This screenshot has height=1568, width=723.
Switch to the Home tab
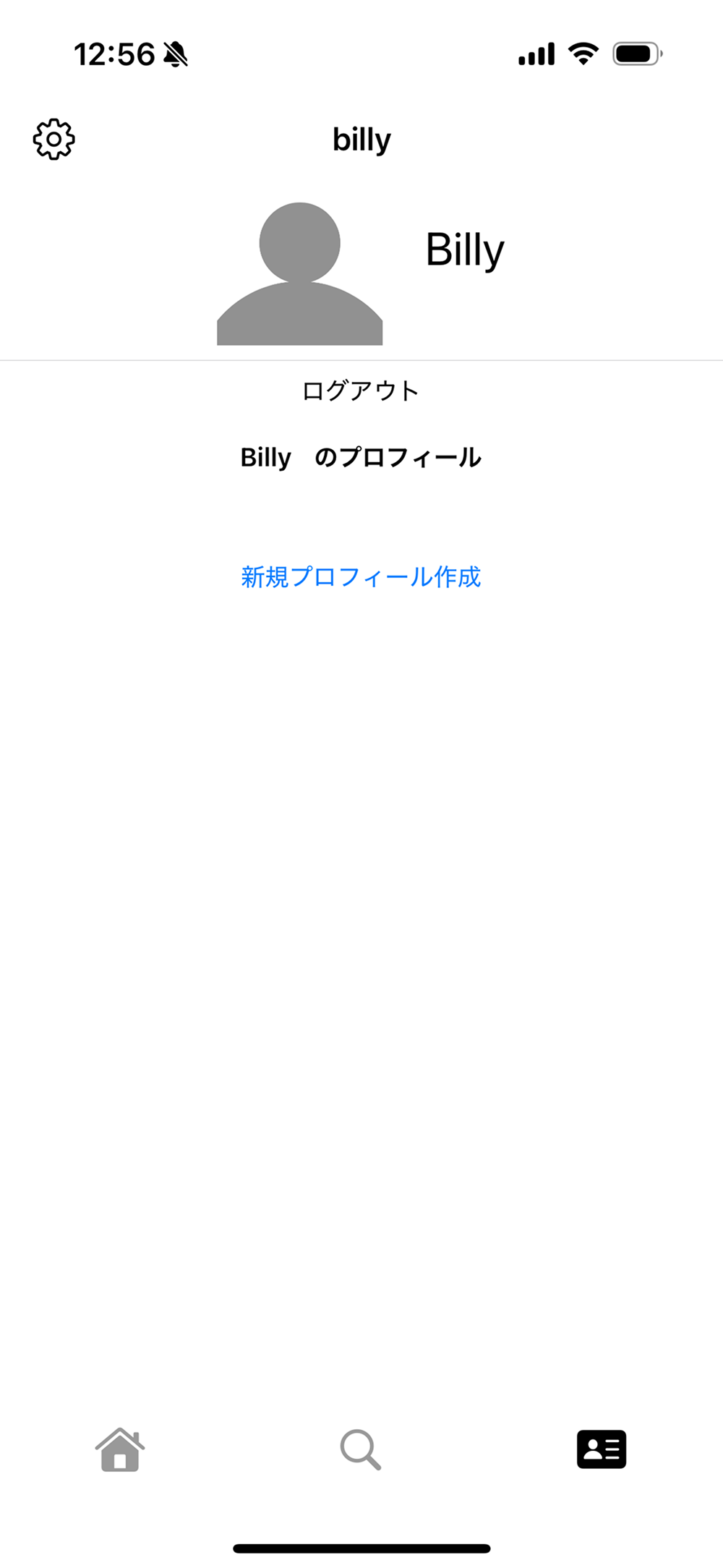(x=120, y=1449)
